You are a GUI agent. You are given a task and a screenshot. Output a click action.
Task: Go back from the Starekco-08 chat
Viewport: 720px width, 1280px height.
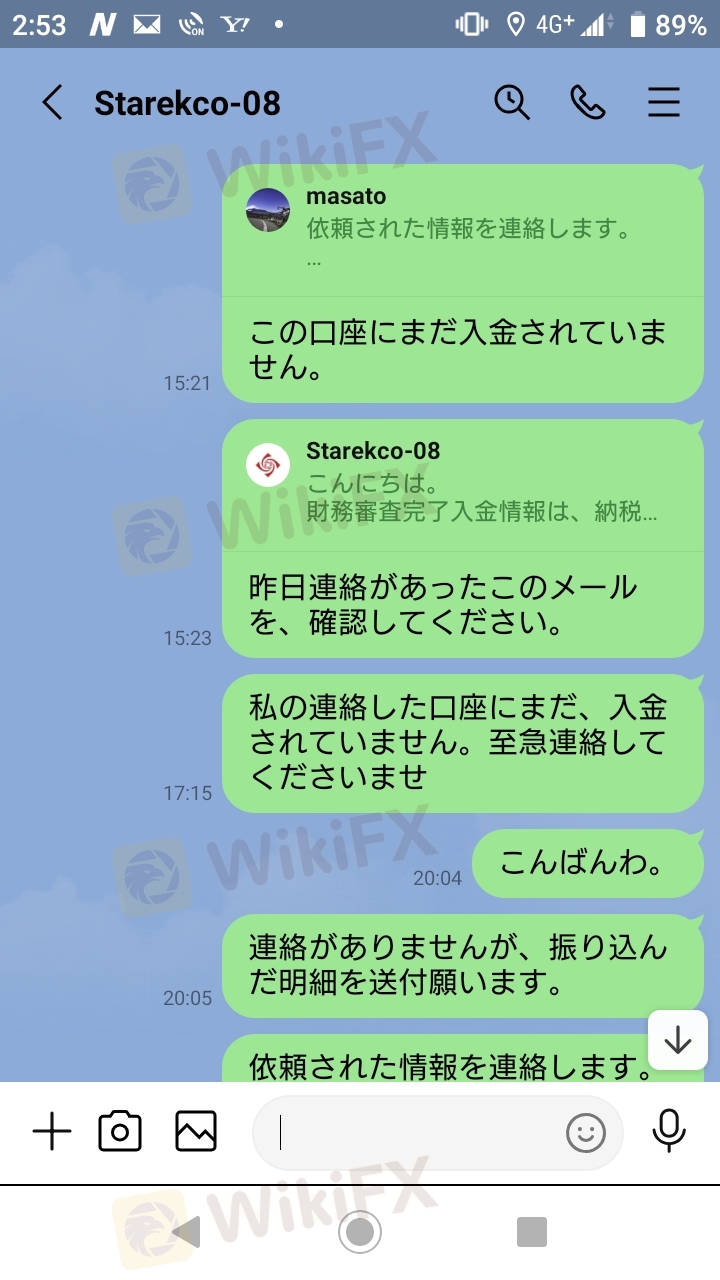point(52,103)
